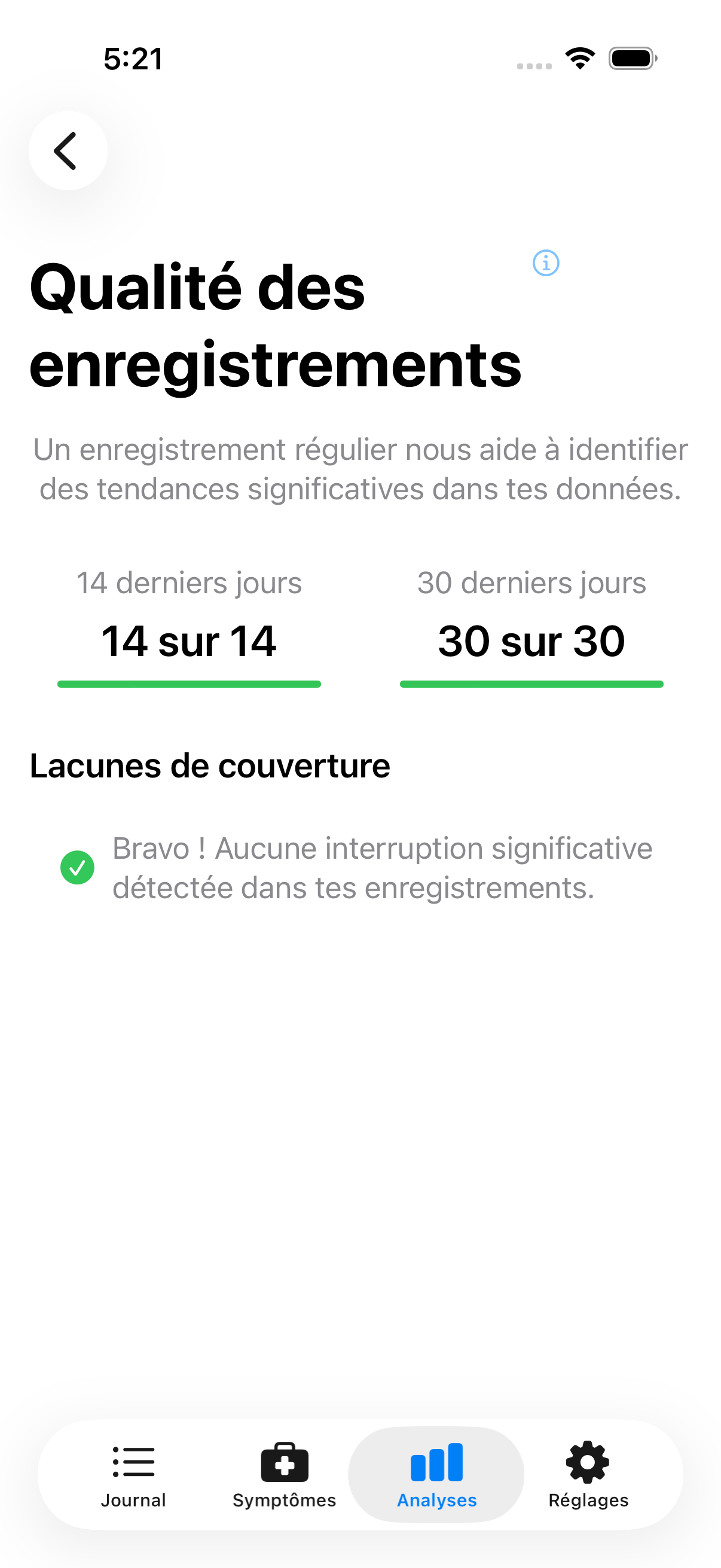Open the info icon beside the title
This screenshot has height=1568, width=721.
coord(545,263)
